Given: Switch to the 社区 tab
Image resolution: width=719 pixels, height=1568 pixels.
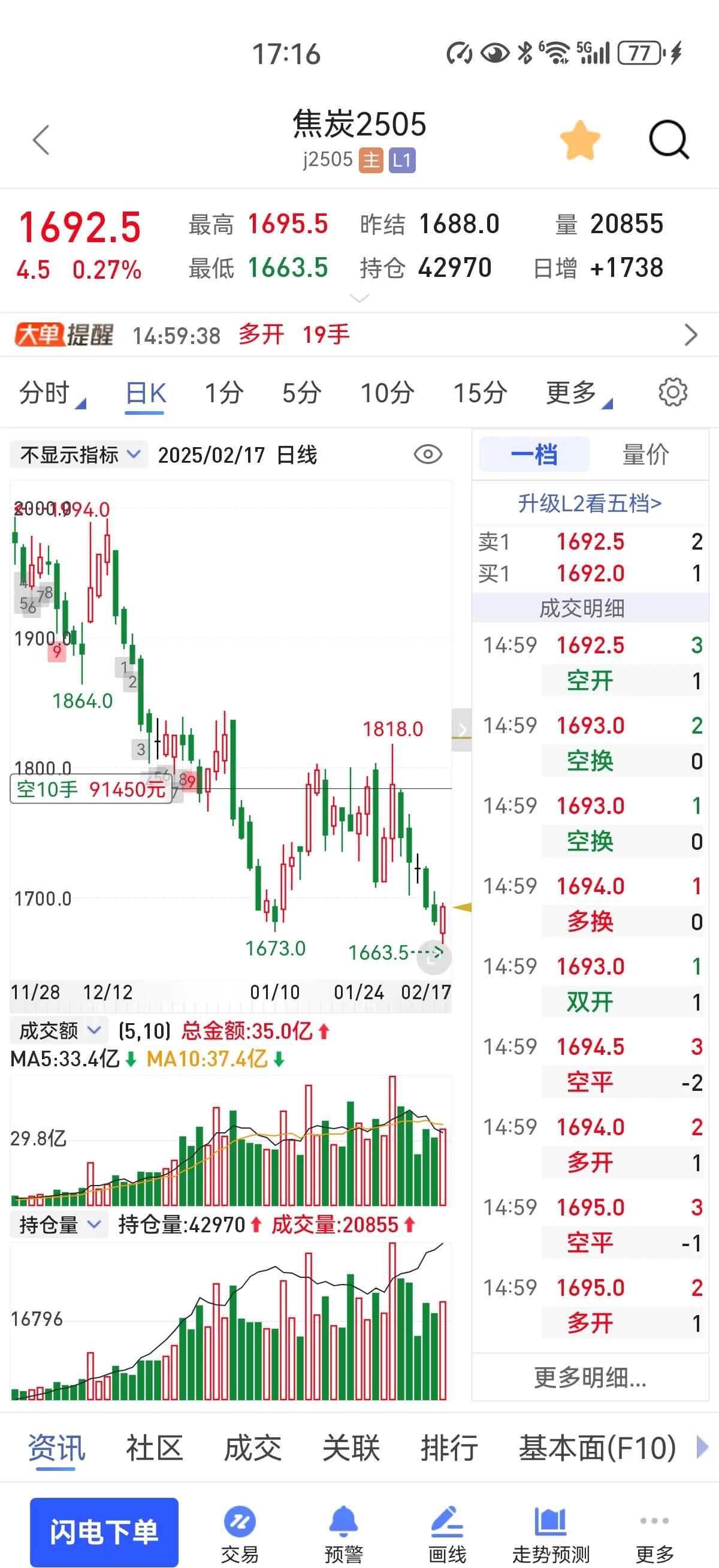Looking at the screenshot, I should [x=154, y=1448].
